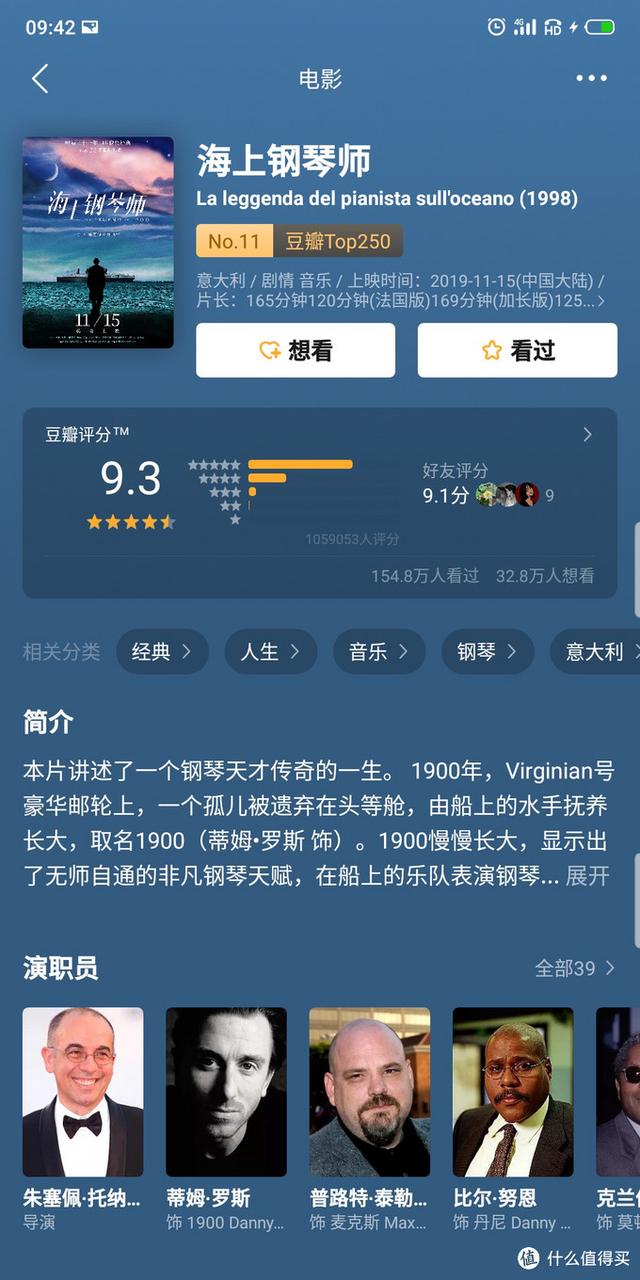Expand the movie info line with details
Viewport: 640px width, 1280px height.
402,291
